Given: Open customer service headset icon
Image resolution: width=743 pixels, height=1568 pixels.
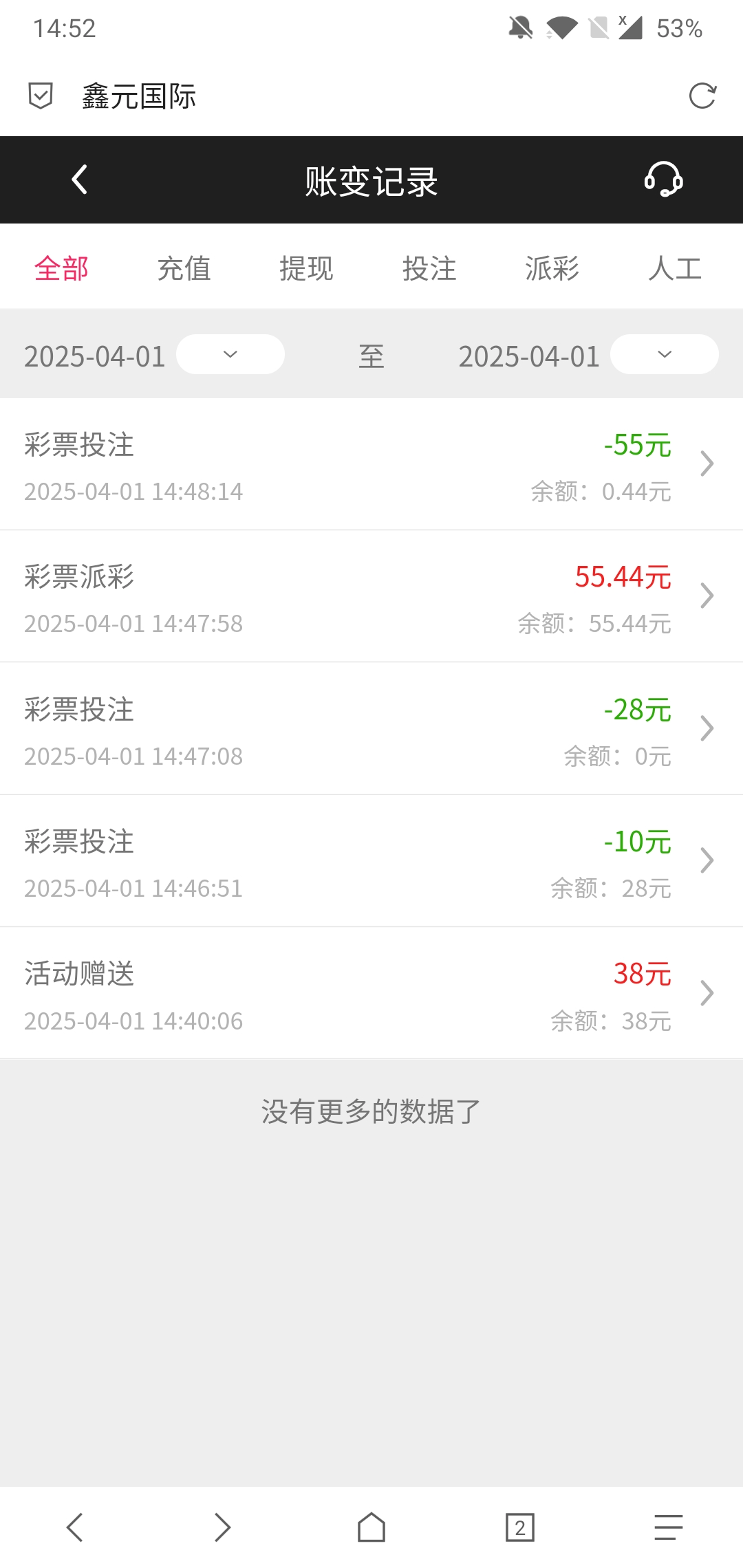Looking at the screenshot, I should pos(663,180).
